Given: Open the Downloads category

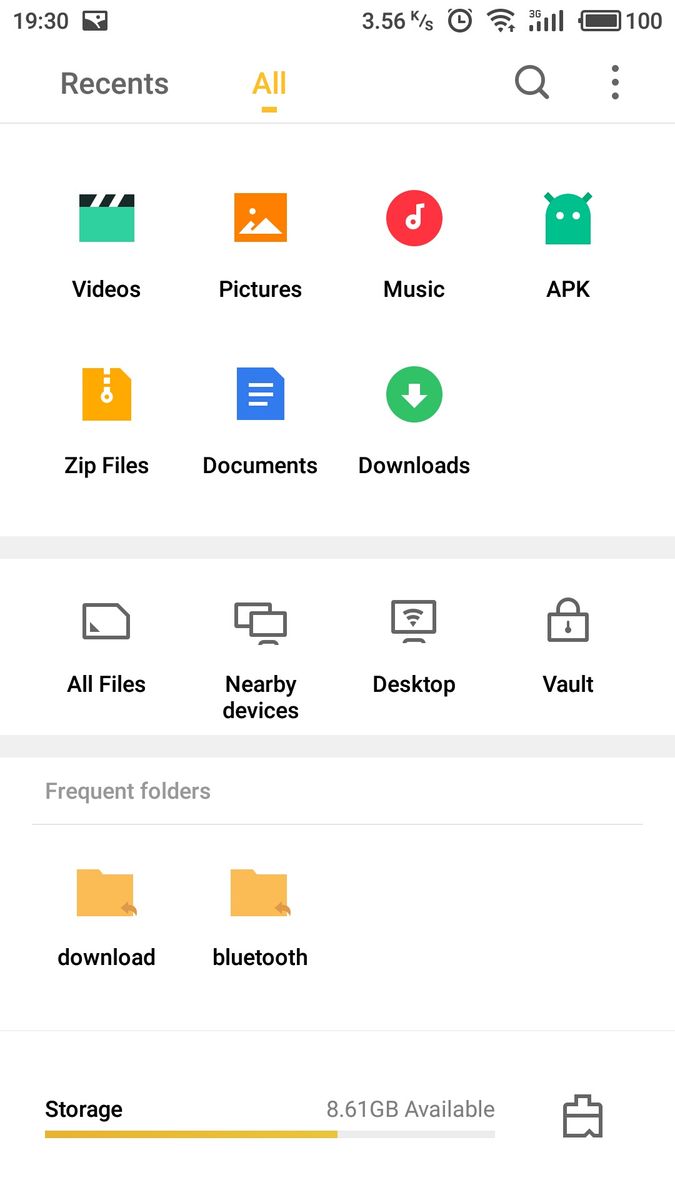Looking at the screenshot, I should click(x=414, y=422).
